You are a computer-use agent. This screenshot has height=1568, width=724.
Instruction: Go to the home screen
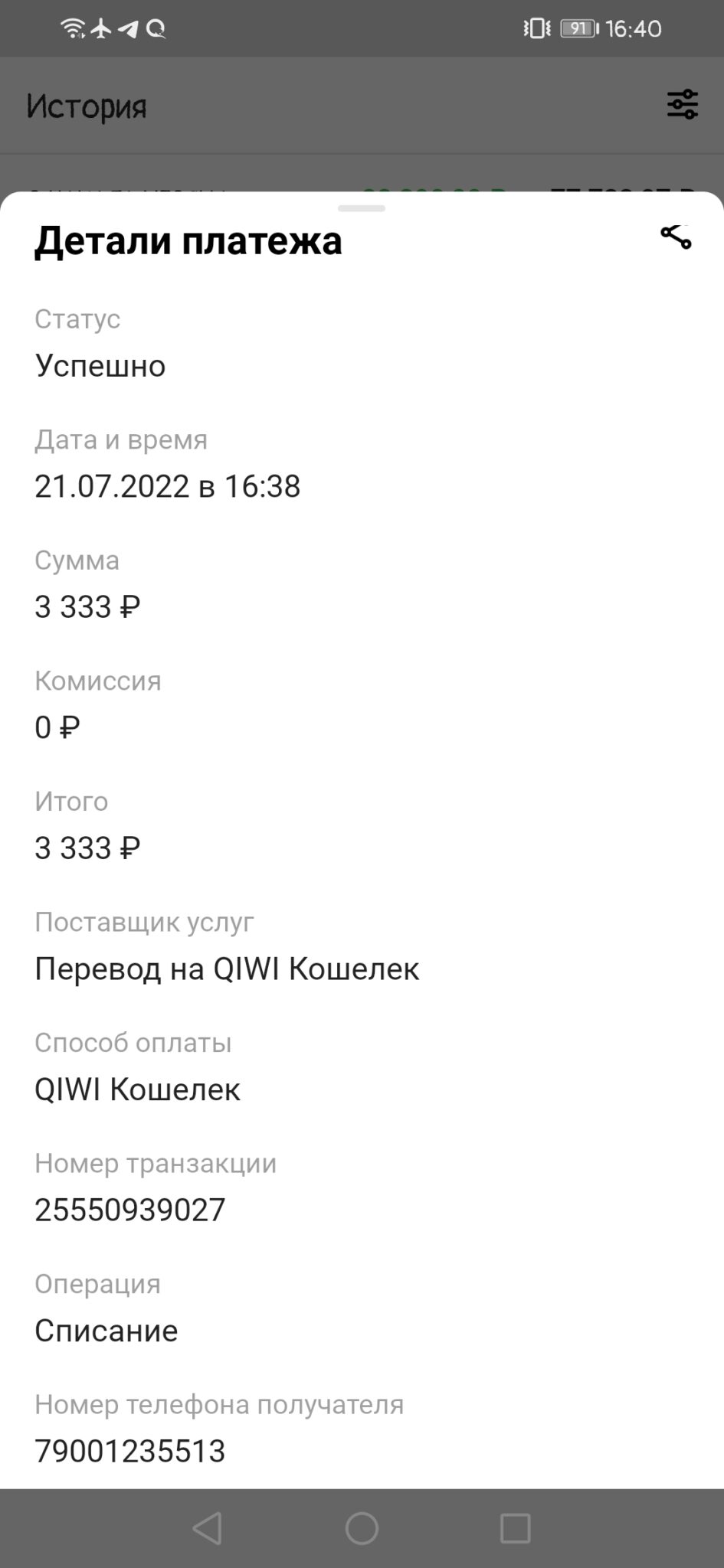click(x=362, y=1528)
